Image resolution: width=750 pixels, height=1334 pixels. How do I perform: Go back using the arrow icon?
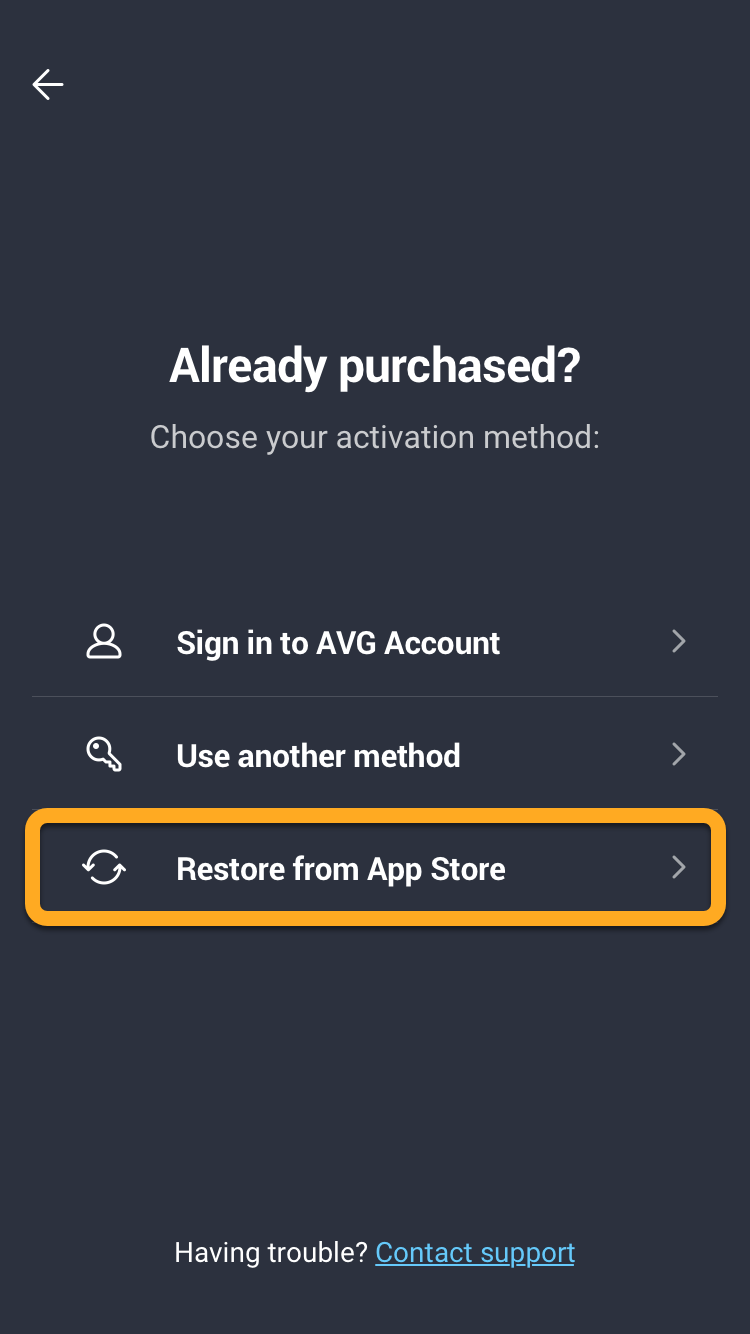48,85
